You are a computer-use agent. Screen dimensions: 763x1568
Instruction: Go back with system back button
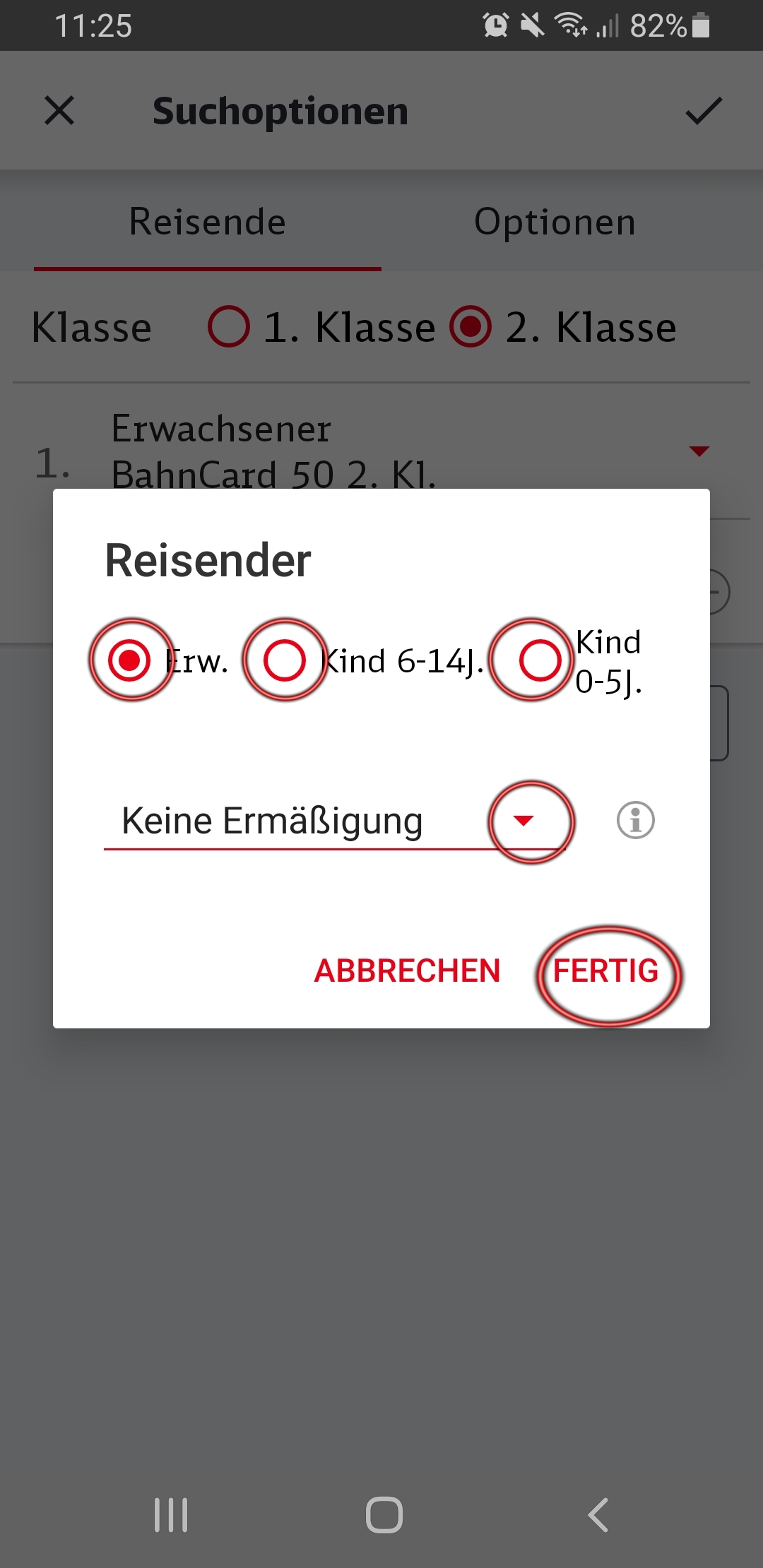(598, 1514)
